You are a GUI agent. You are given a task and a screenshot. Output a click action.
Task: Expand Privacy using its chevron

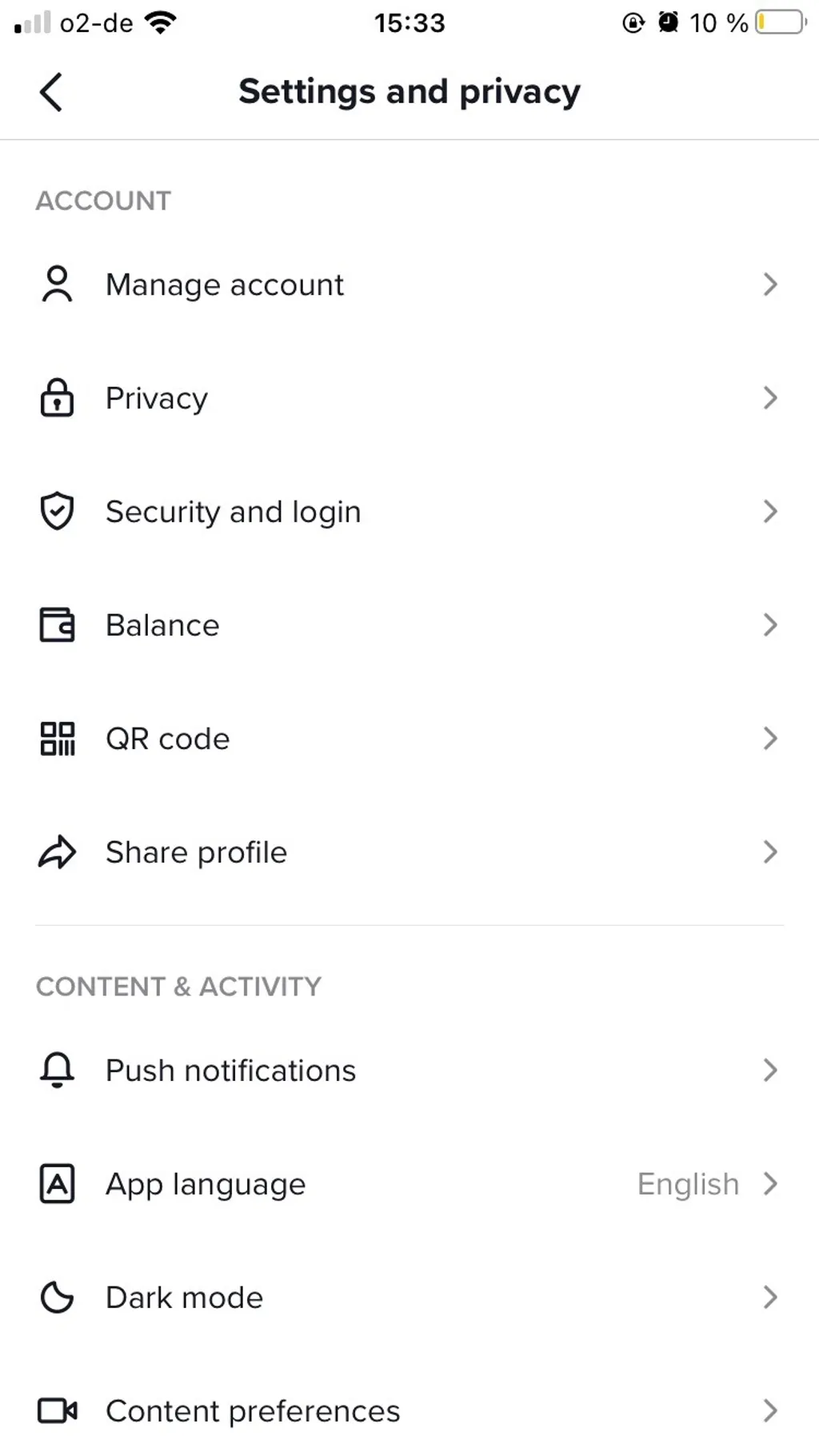pyautogui.click(x=770, y=397)
